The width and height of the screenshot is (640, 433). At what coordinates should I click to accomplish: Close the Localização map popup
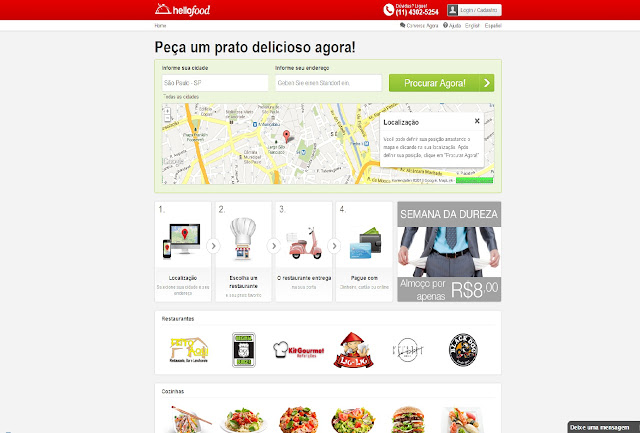click(x=476, y=120)
